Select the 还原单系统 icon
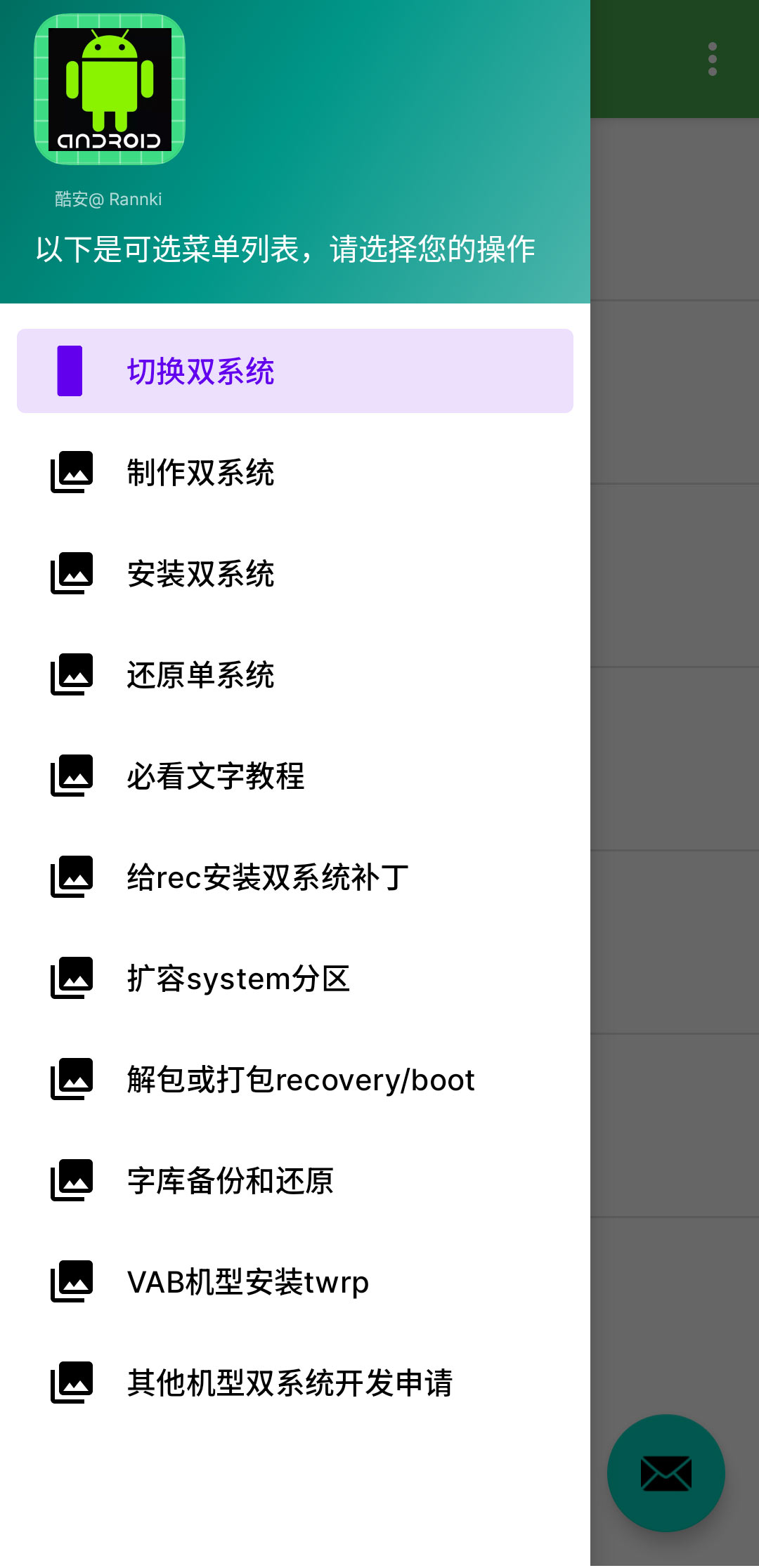The height and width of the screenshot is (1568, 759). coord(72,676)
